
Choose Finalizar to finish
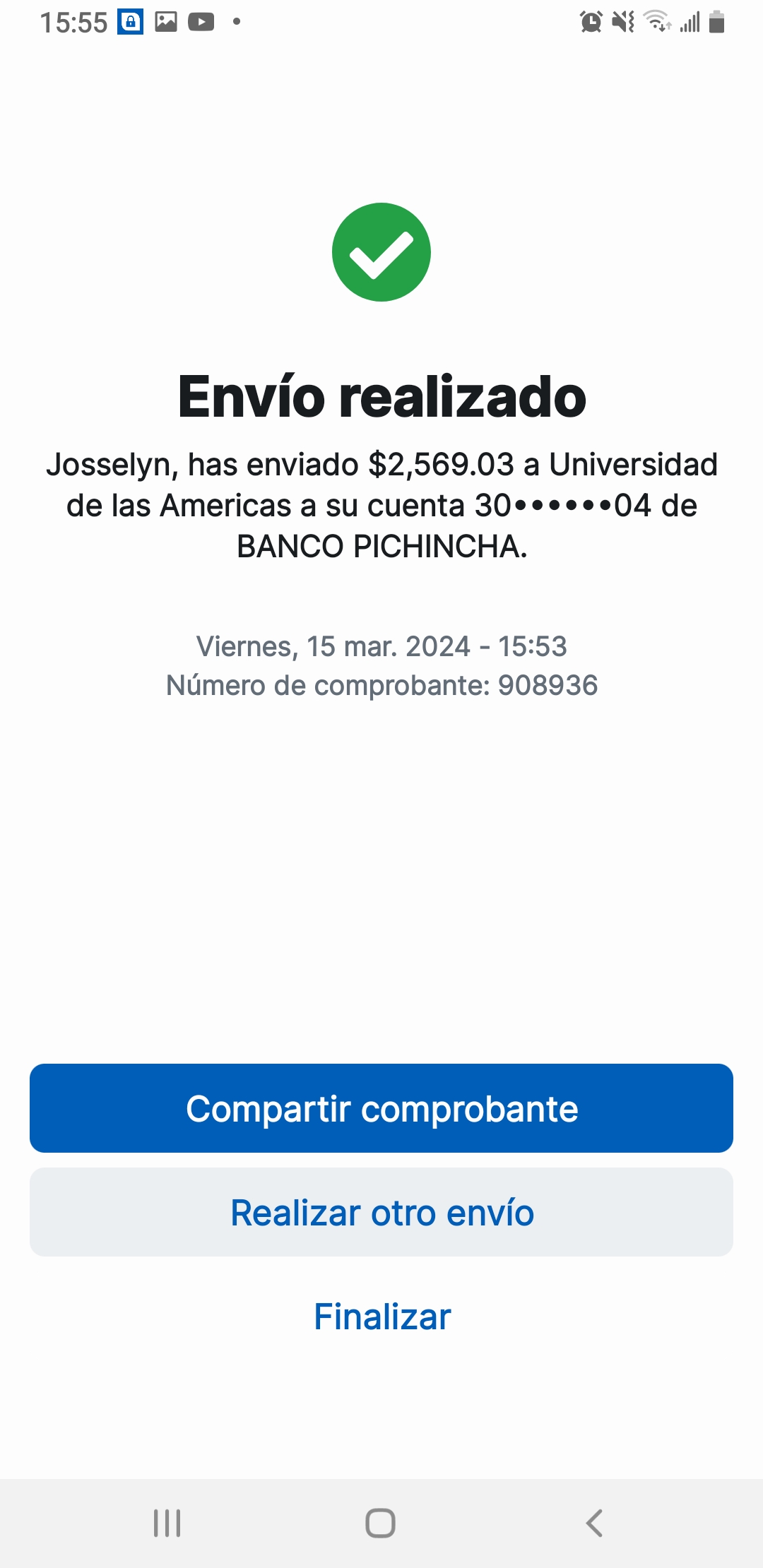pos(382,1317)
